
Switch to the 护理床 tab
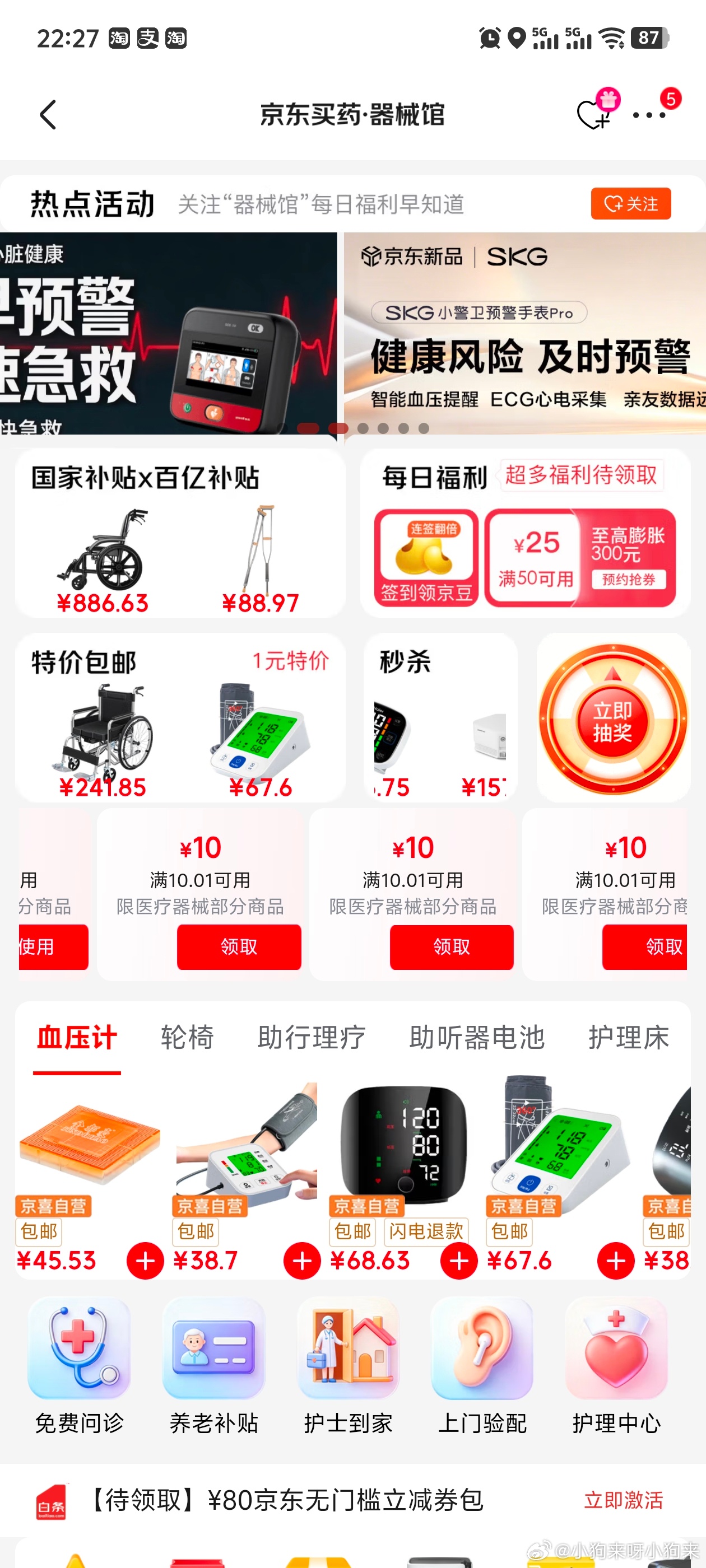click(628, 1037)
